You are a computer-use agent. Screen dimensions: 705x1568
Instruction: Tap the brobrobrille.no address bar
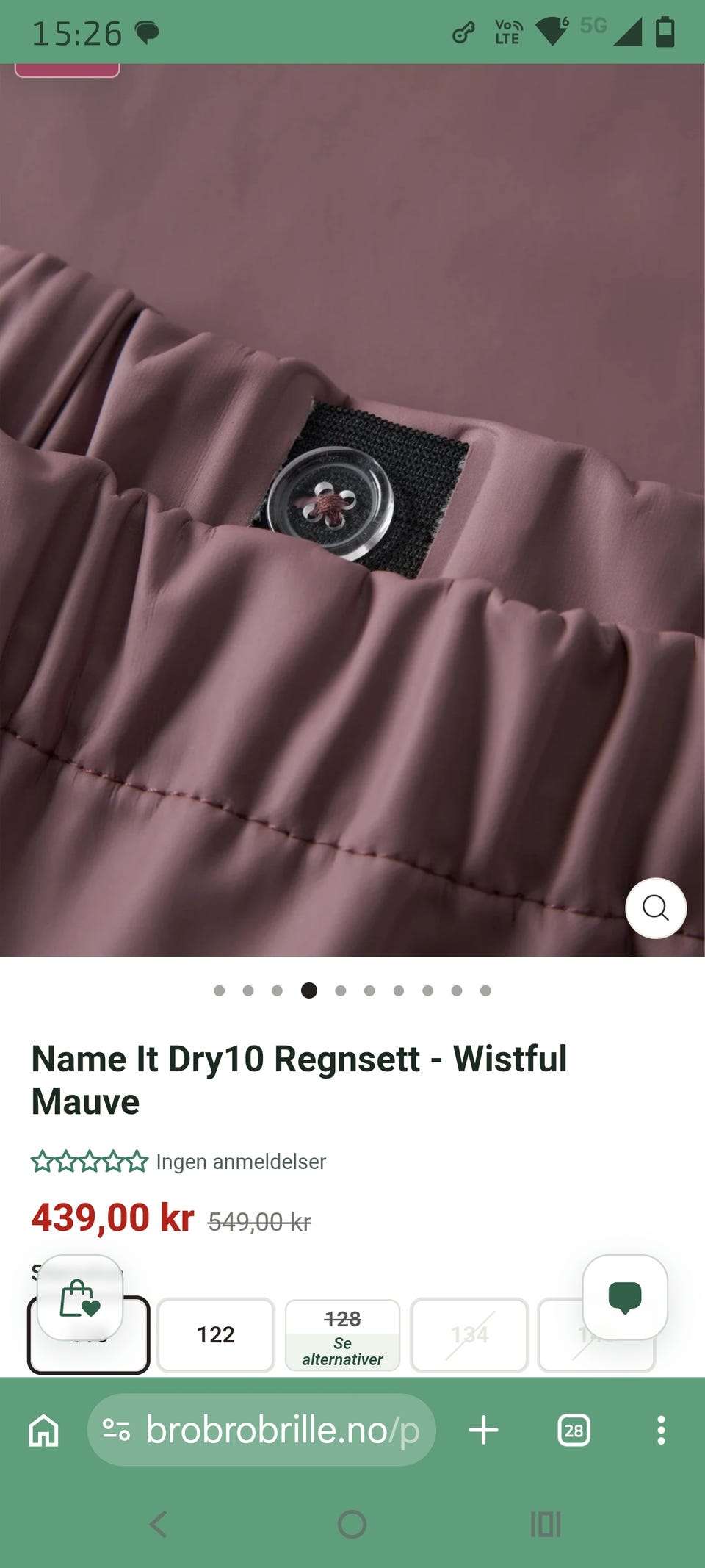pyautogui.click(x=261, y=1430)
